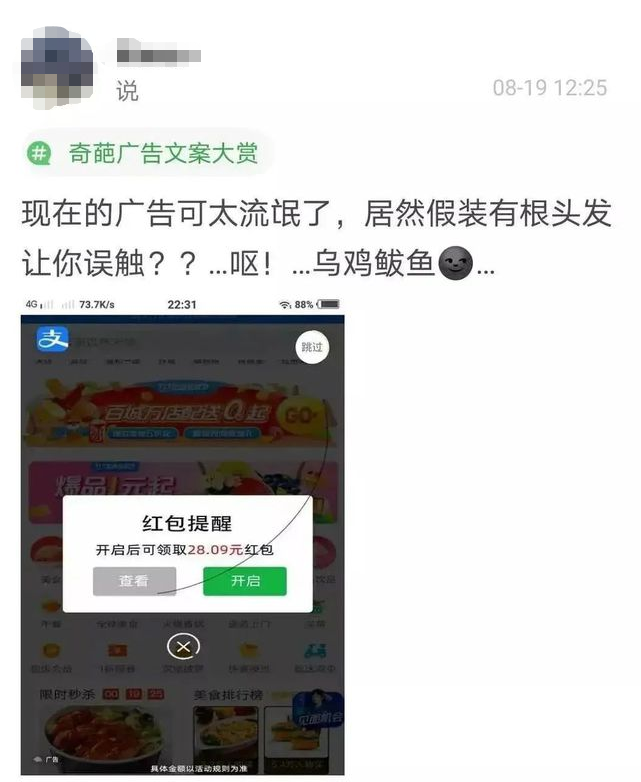
Task: Open the poster's blurred profile avatar
Action: click(x=57, y=67)
